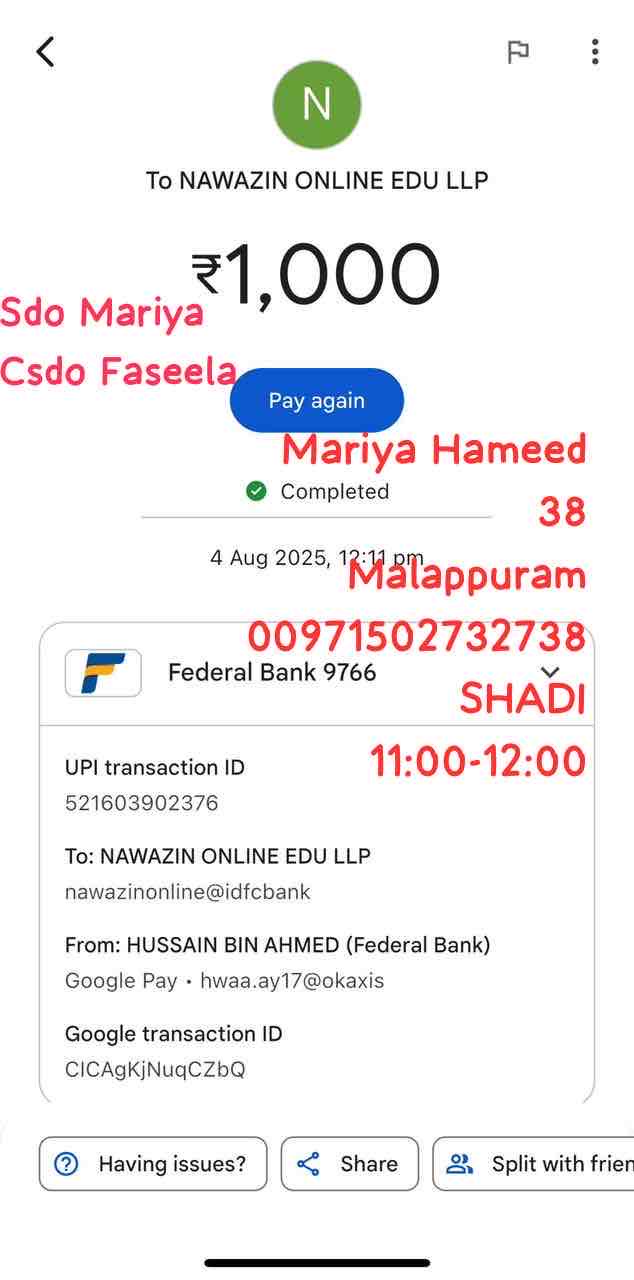The height and width of the screenshot is (1280, 634).
Task: Open the three-dot overflow menu
Action: pyautogui.click(x=595, y=52)
